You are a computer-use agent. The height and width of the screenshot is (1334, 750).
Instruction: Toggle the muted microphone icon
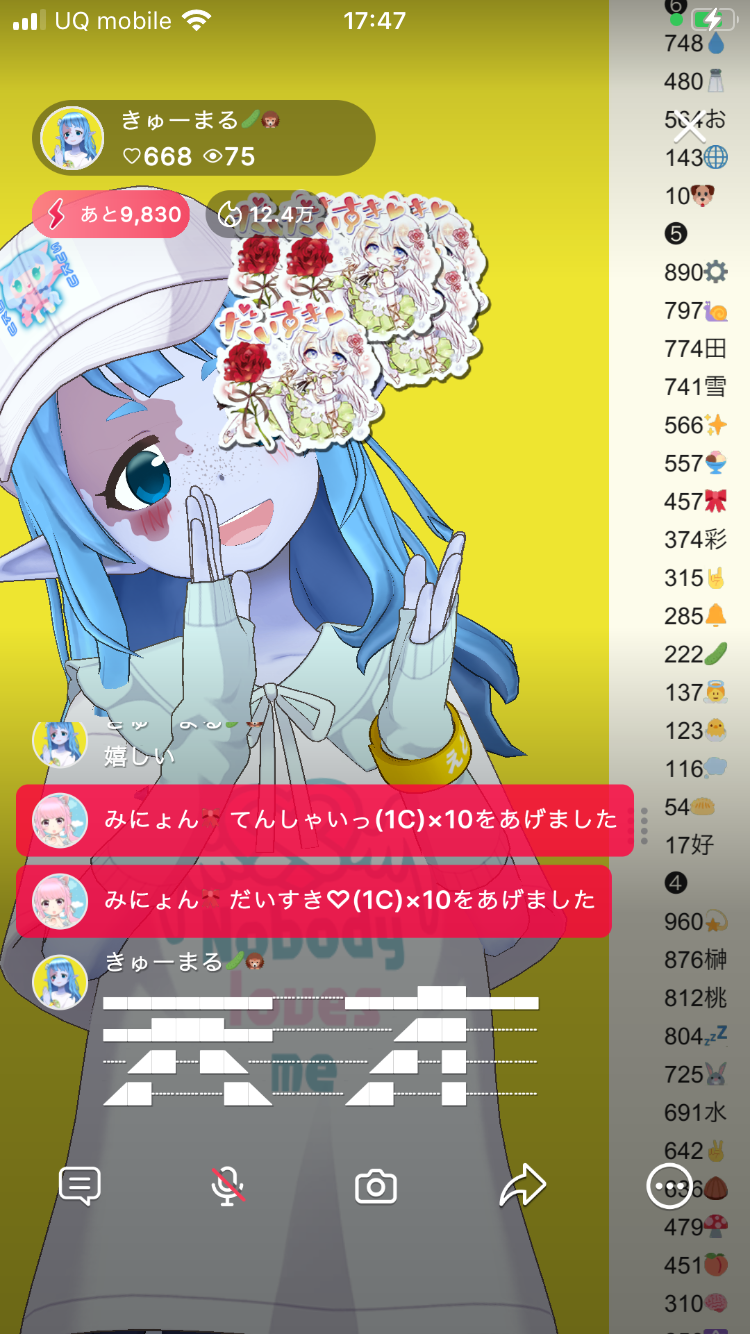pos(228,1187)
